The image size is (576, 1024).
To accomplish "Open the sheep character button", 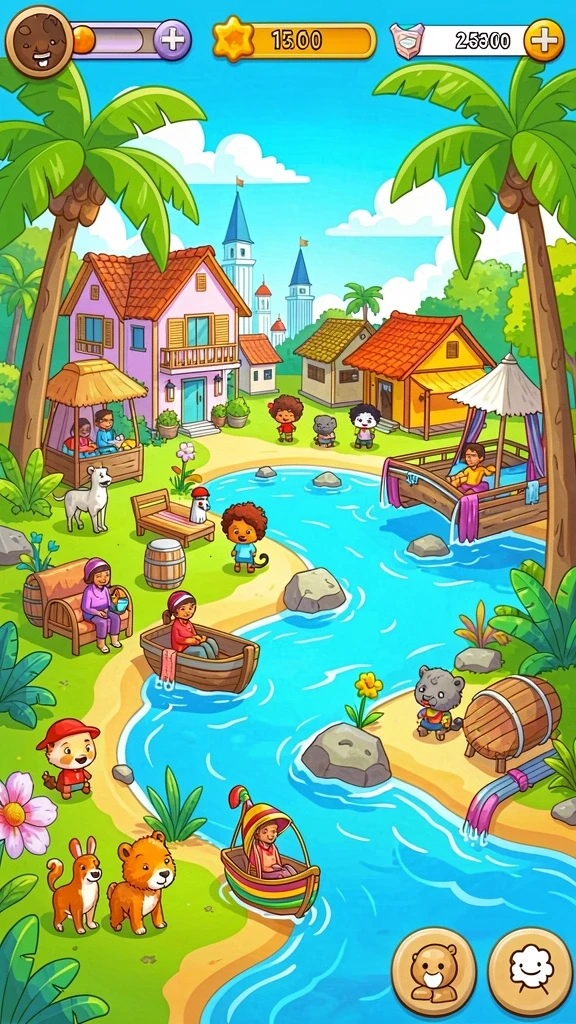I will coord(530,972).
